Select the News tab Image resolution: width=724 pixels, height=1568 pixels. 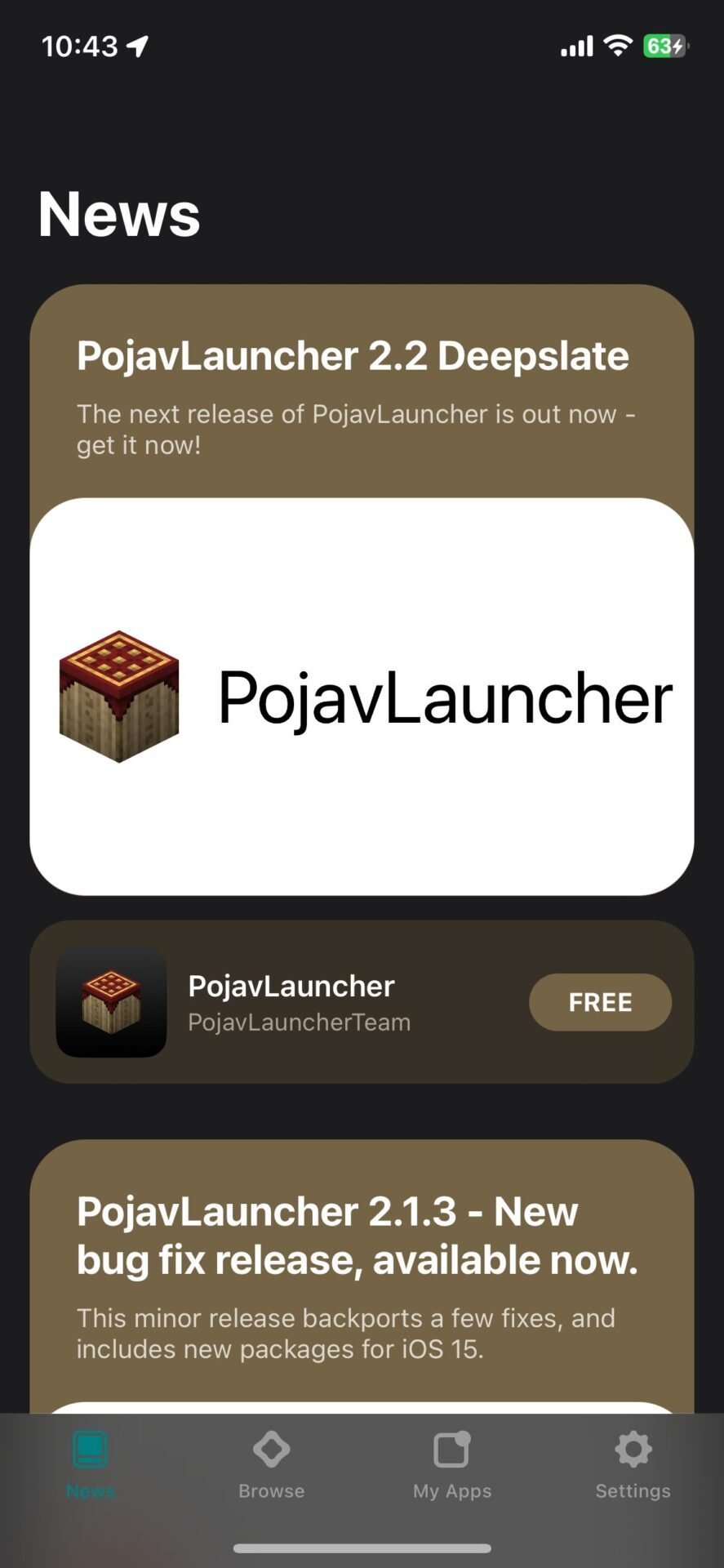point(91,1466)
